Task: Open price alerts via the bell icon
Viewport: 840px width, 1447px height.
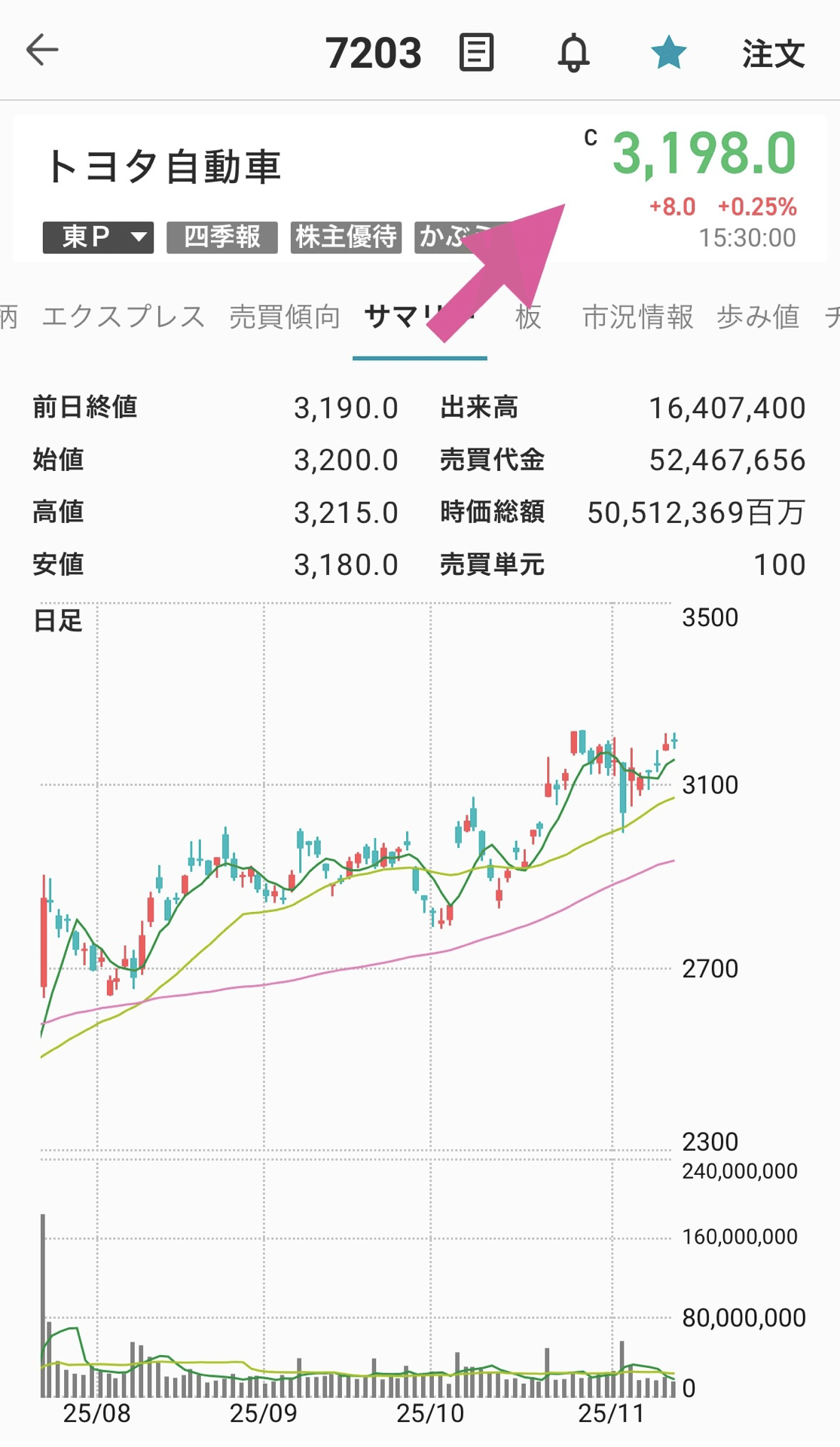Action: click(574, 54)
